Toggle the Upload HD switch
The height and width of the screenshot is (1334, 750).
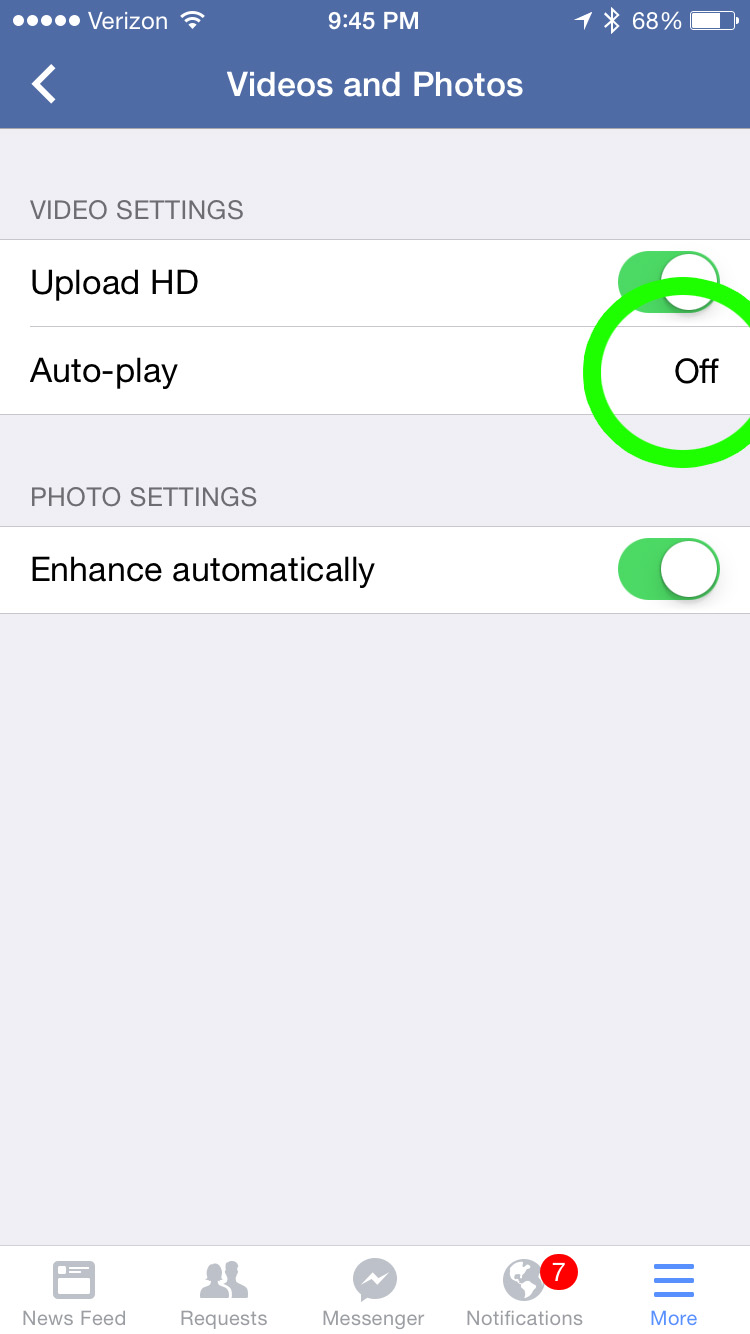pyautogui.click(x=669, y=283)
